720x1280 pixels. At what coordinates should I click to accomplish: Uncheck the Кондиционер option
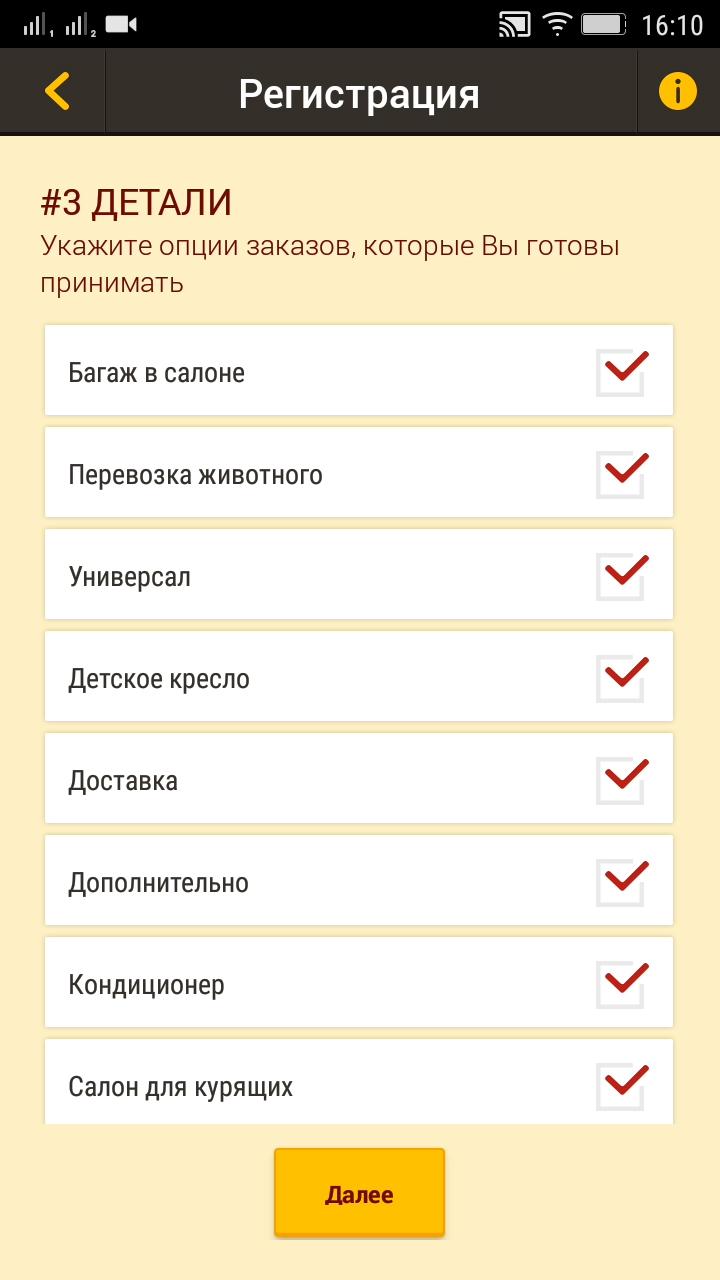pos(621,984)
